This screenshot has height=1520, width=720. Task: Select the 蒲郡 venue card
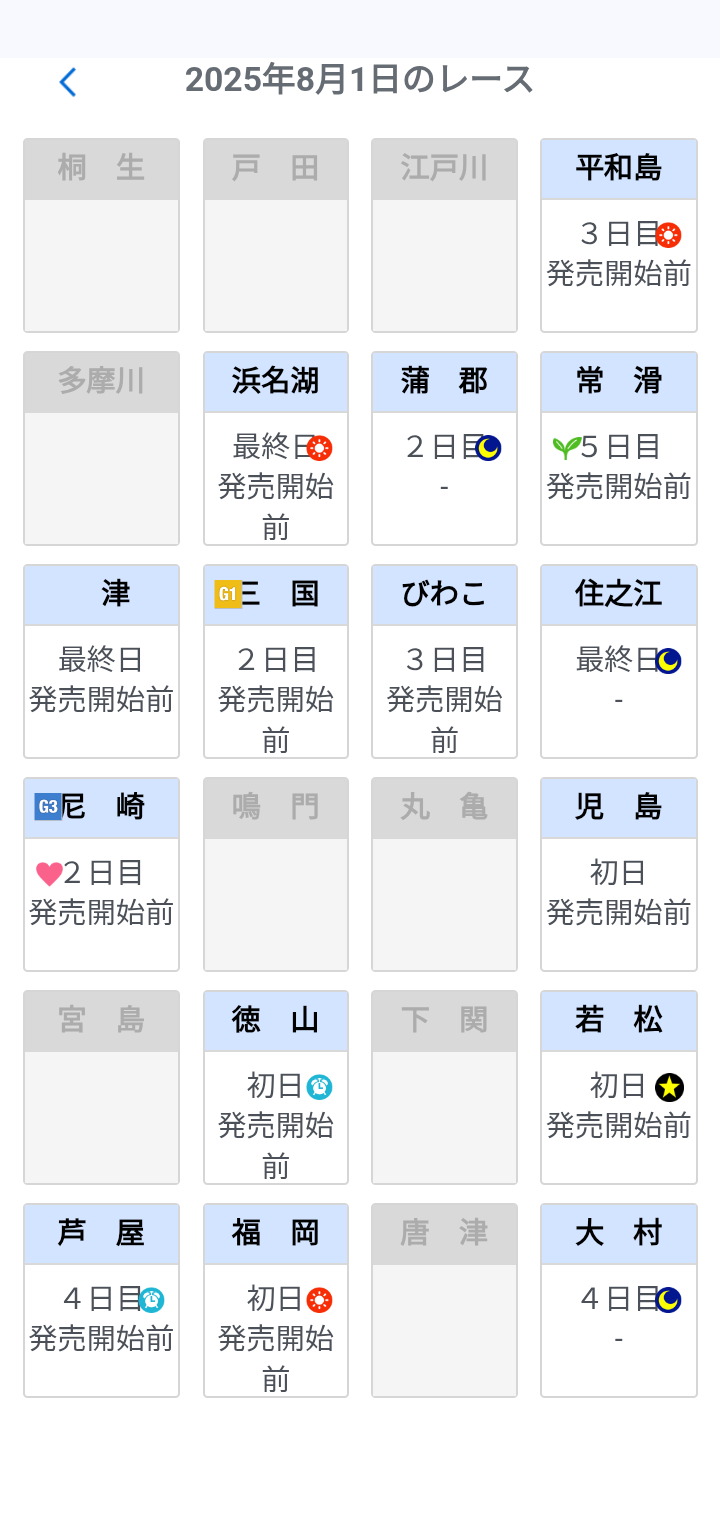pos(444,449)
